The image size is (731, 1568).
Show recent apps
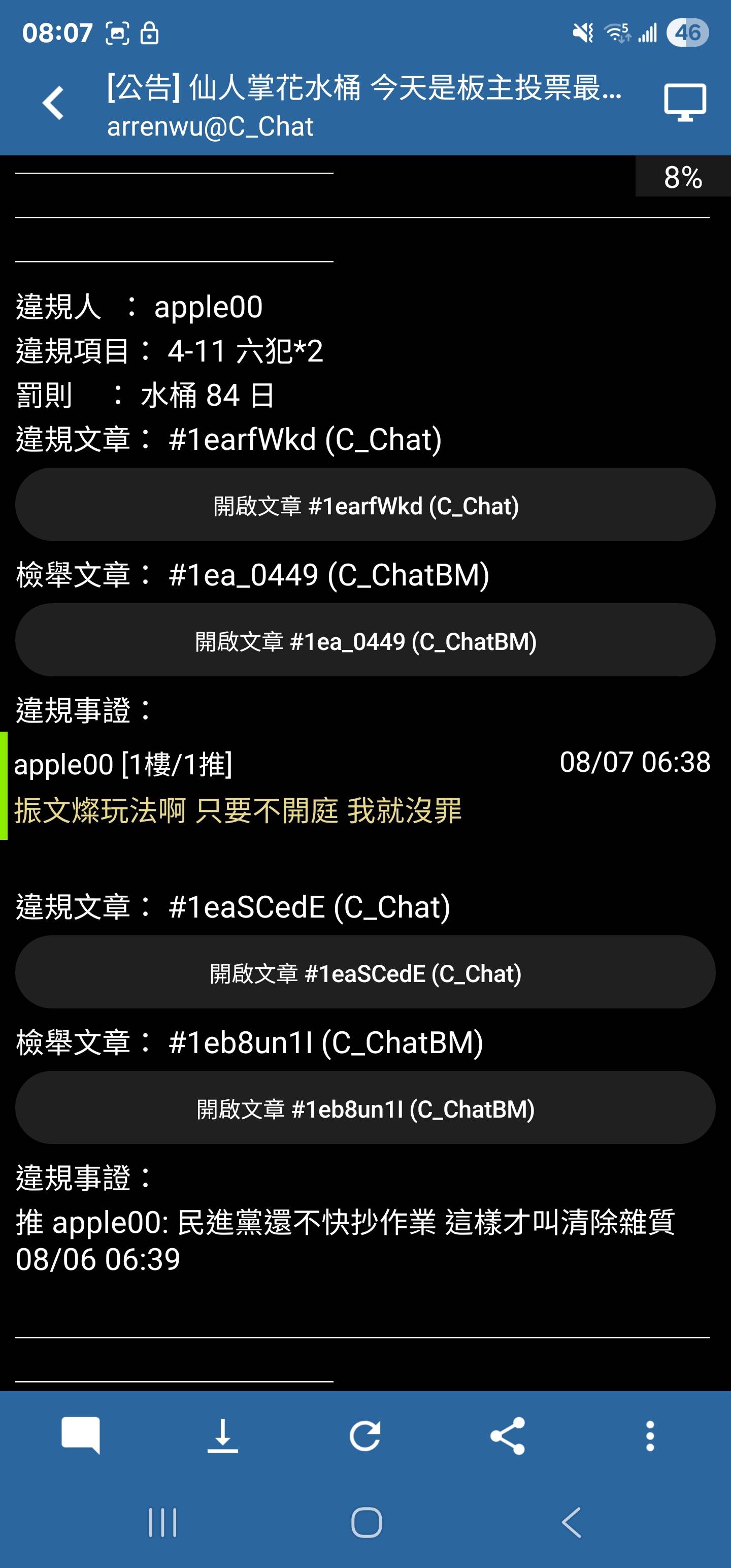click(x=162, y=1522)
